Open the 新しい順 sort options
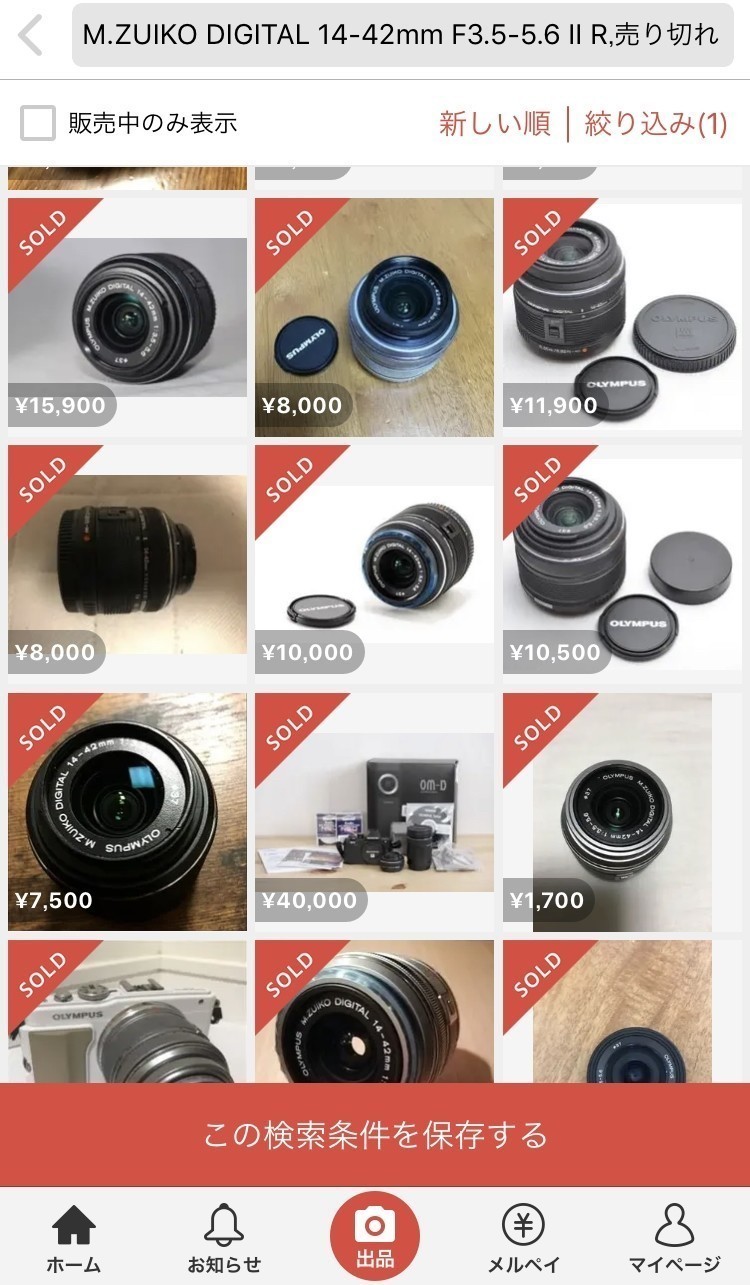The image size is (750, 1285). pyautogui.click(x=495, y=124)
